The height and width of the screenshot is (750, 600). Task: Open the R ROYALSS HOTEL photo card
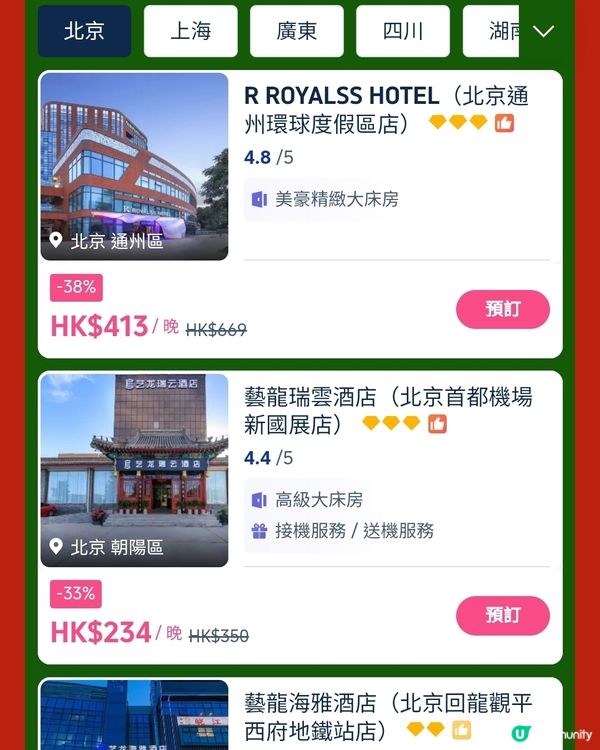coord(134,166)
